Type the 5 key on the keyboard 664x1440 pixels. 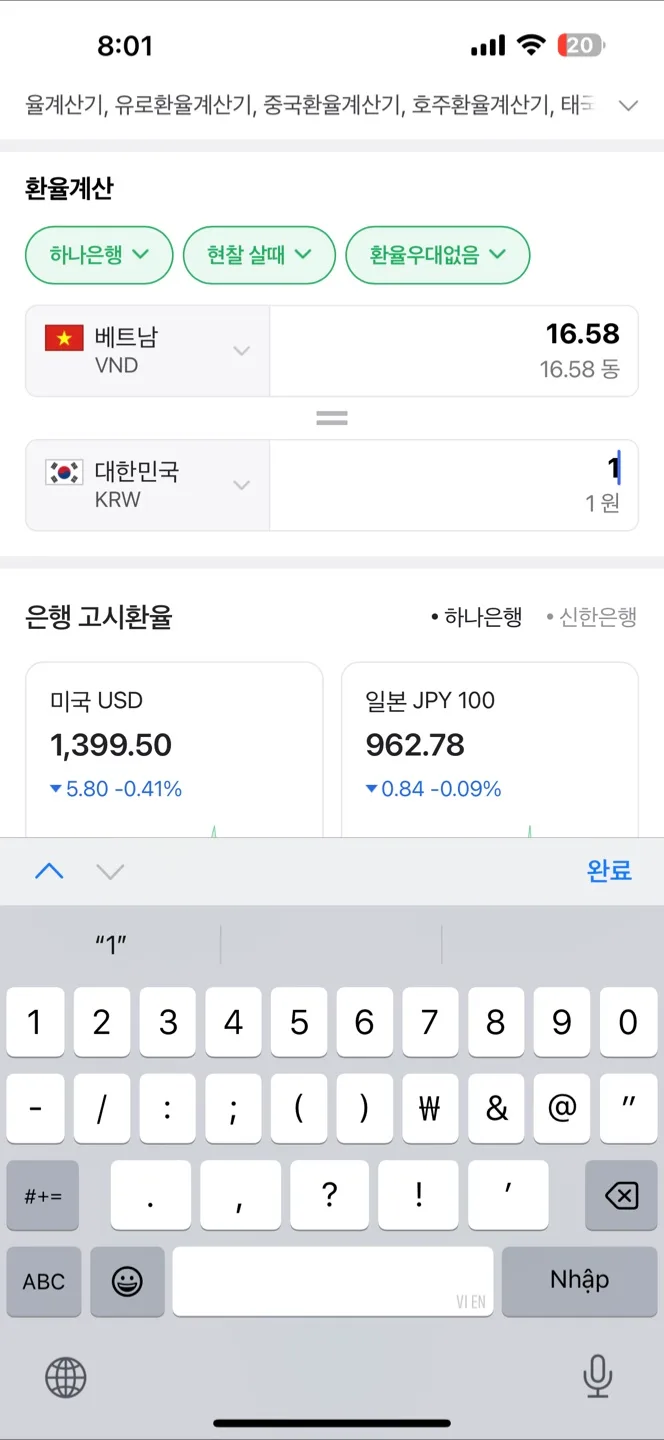[299, 1022]
